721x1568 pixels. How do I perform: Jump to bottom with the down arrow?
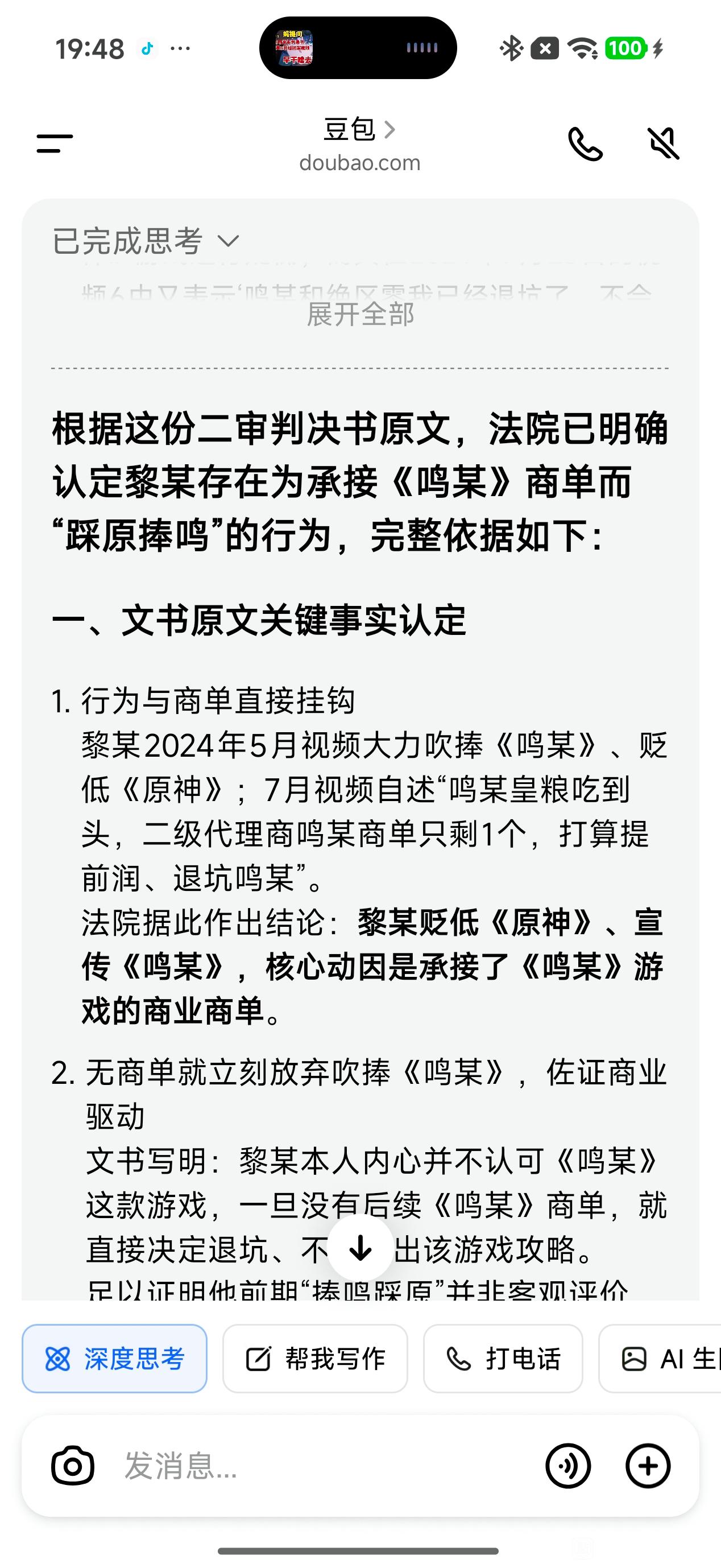(x=360, y=1248)
